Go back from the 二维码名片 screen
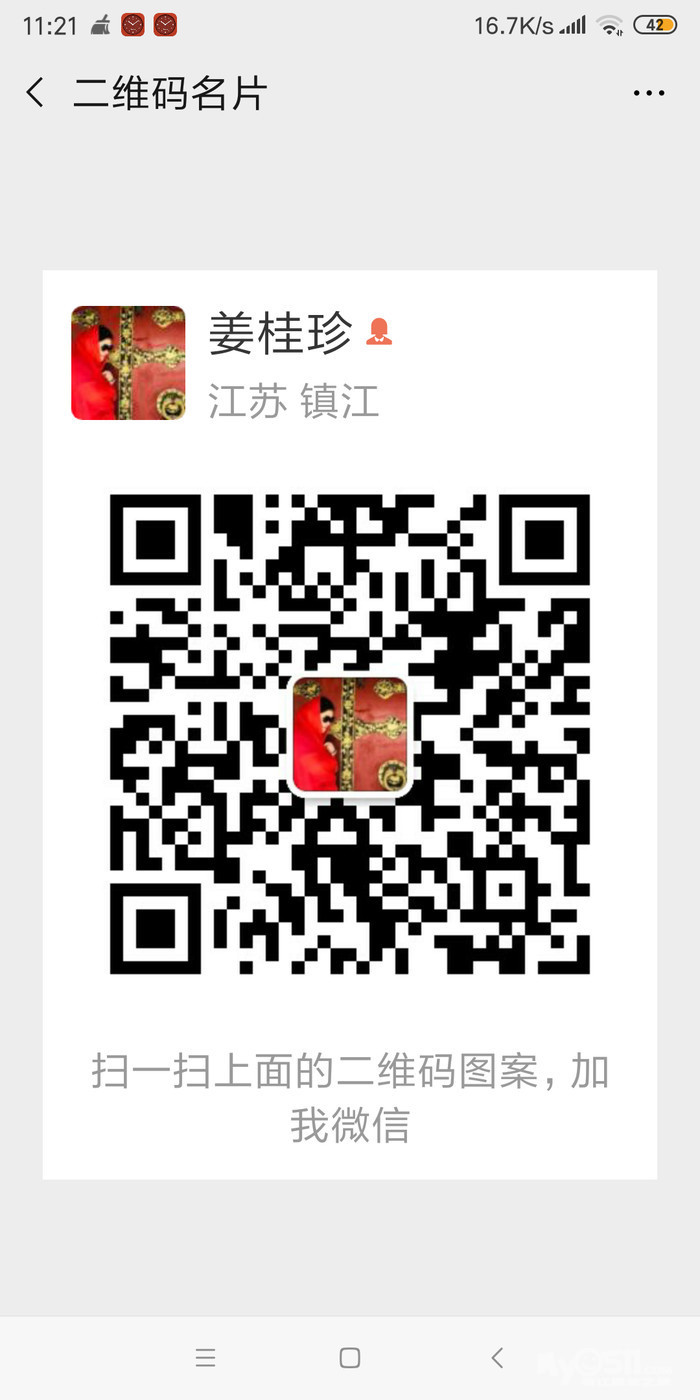This screenshot has width=700, height=1400. click(x=35, y=93)
